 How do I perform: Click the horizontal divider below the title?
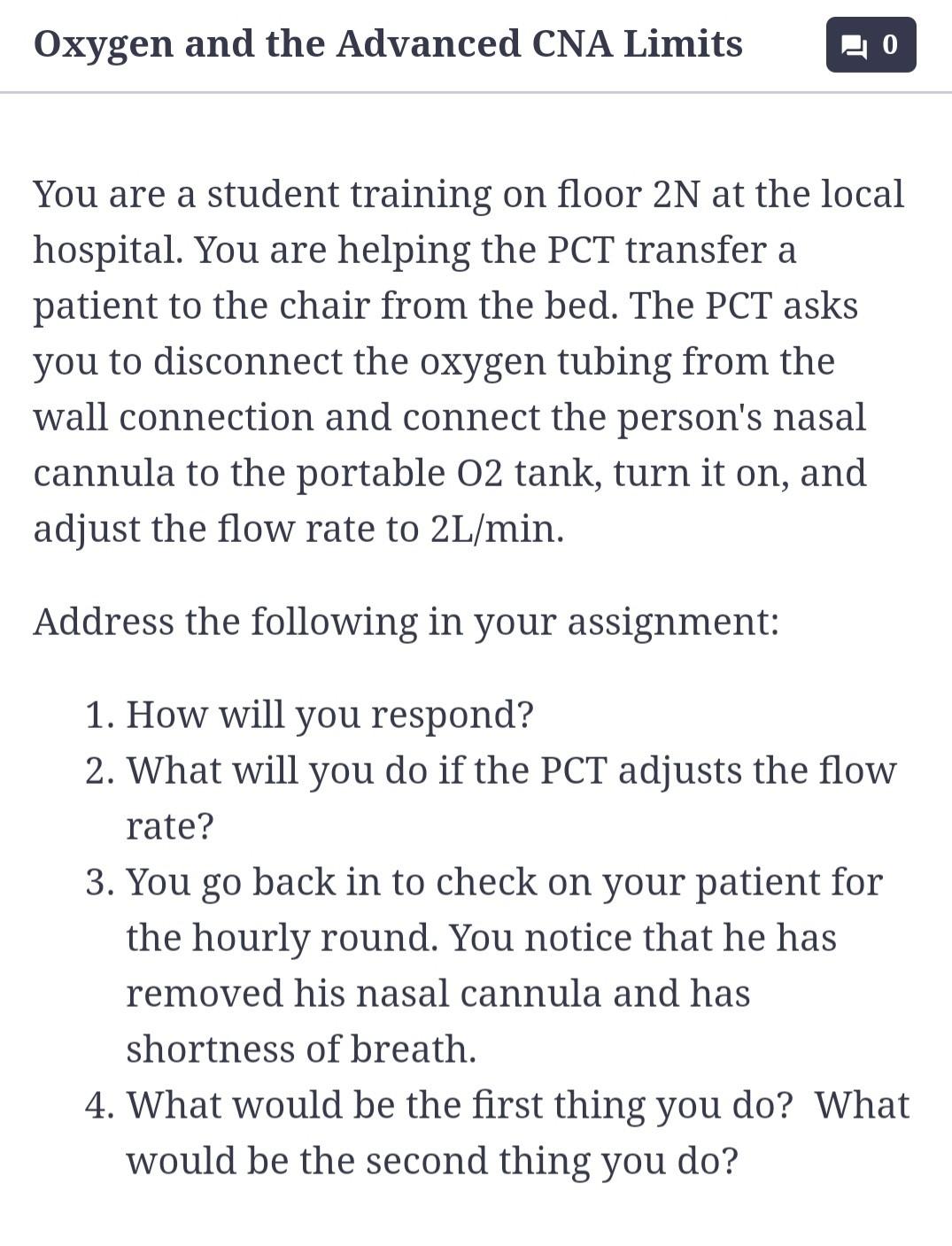476,91
